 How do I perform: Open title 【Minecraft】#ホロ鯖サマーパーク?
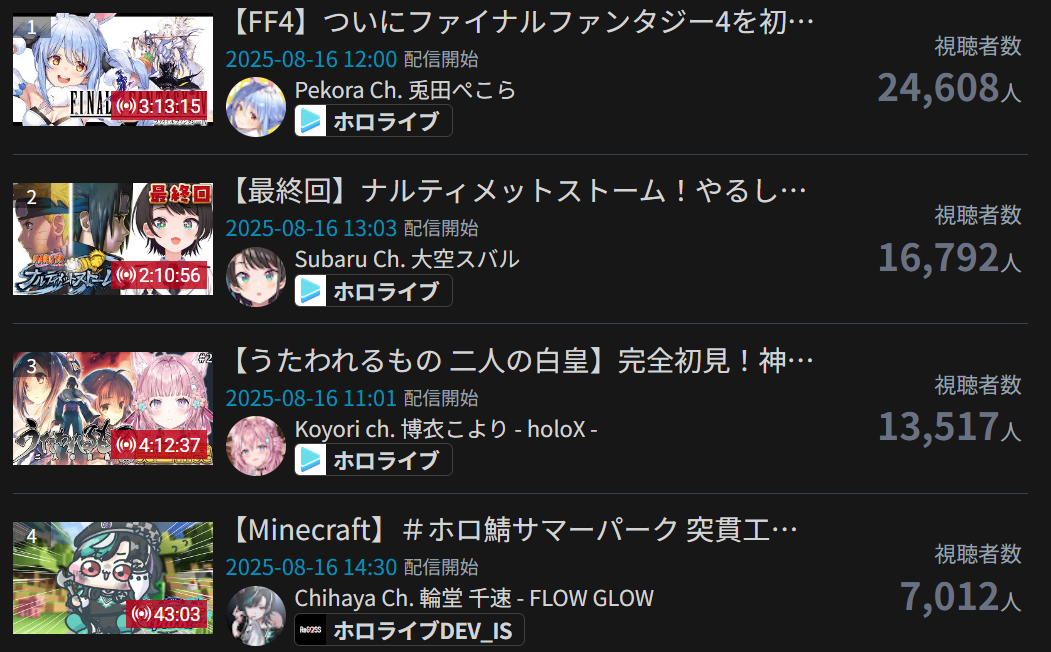(x=512, y=529)
